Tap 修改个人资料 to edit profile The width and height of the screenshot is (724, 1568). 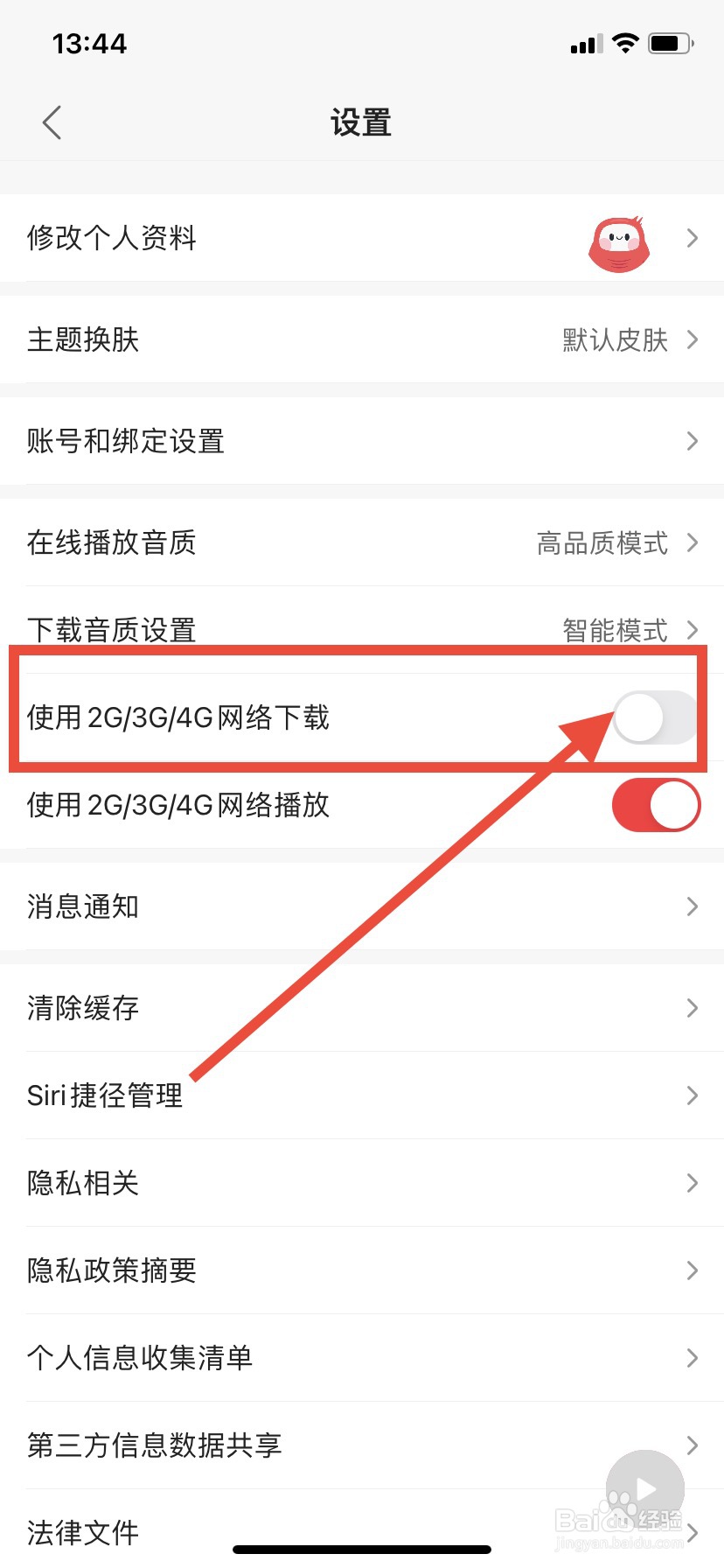tap(175, 238)
